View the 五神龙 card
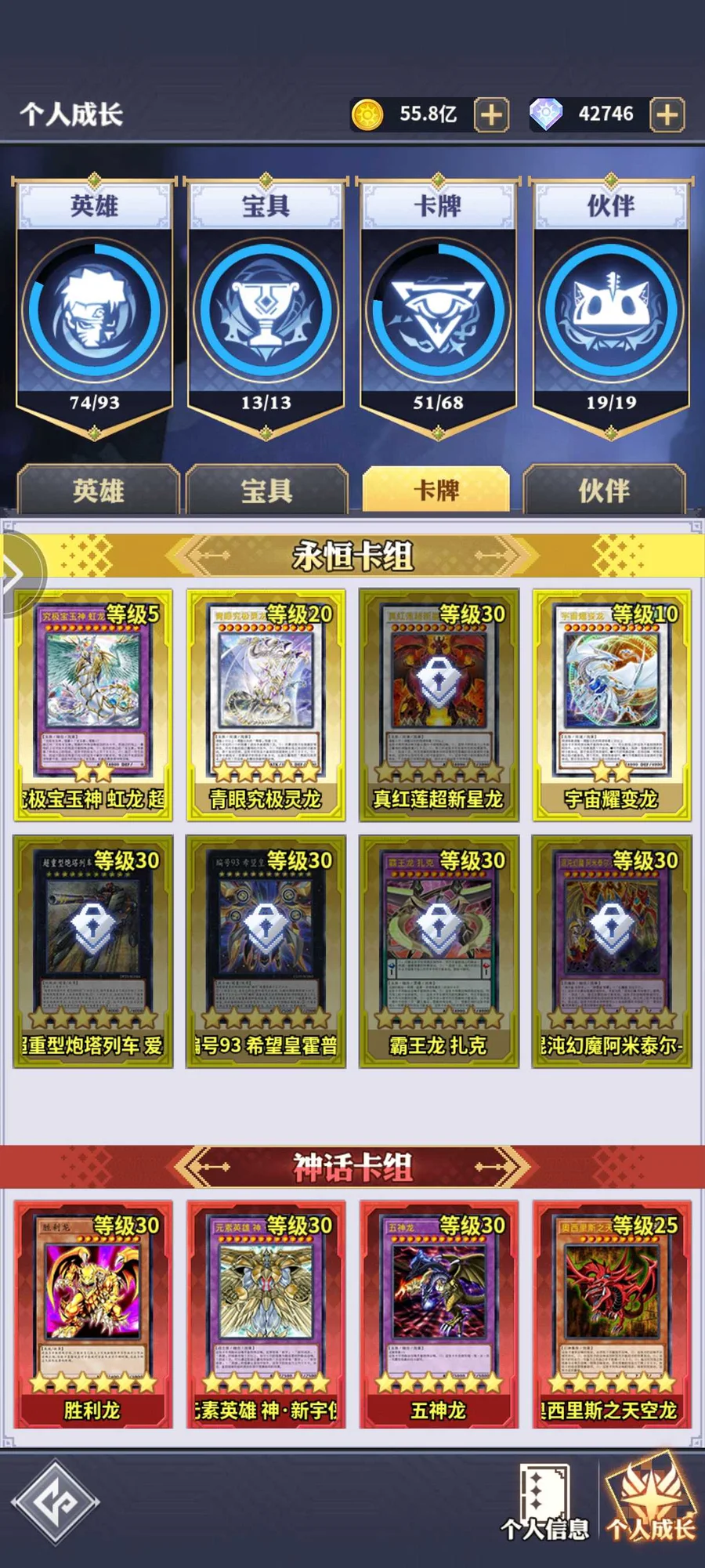Image resolution: width=705 pixels, height=1568 pixels. 439,1314
